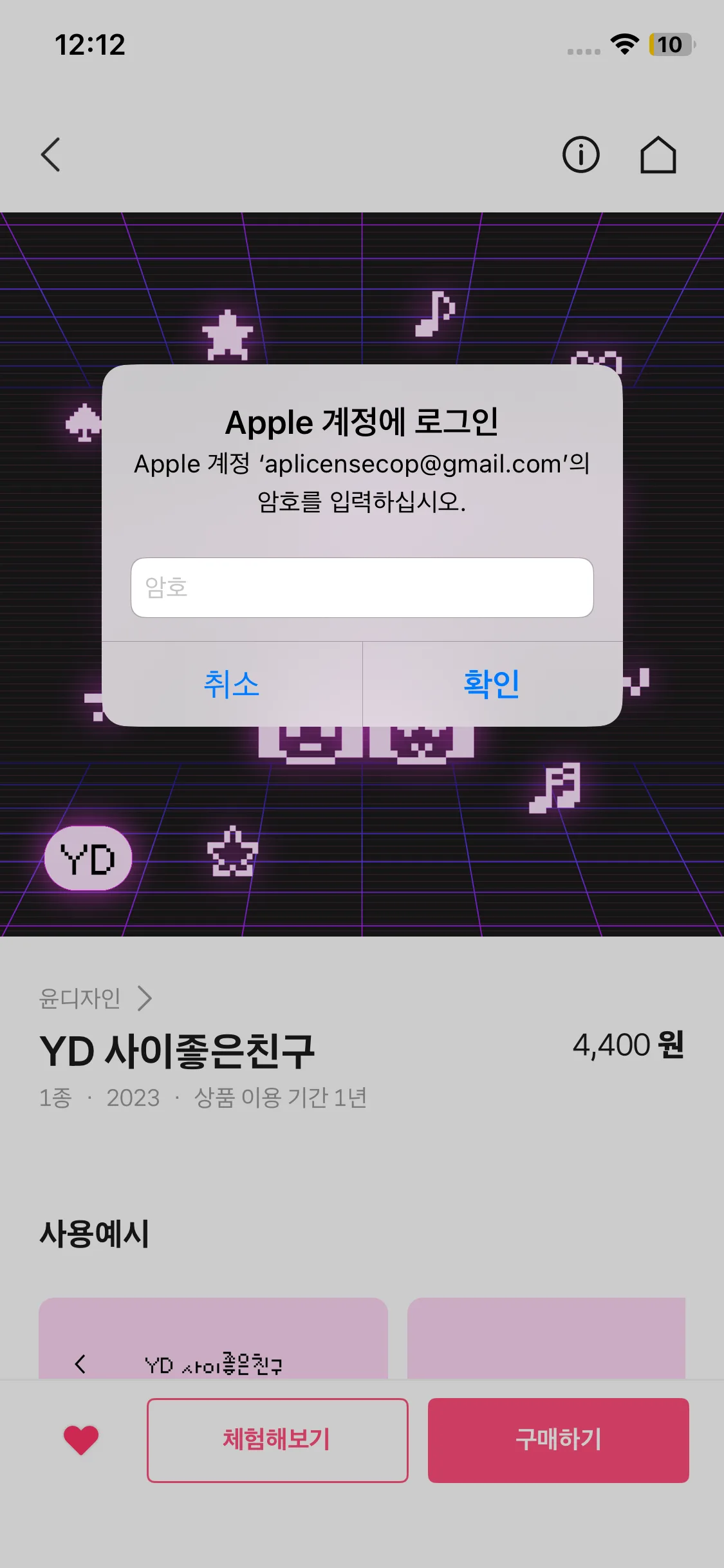Toggle the heart favorite icon

(81, 1441)
